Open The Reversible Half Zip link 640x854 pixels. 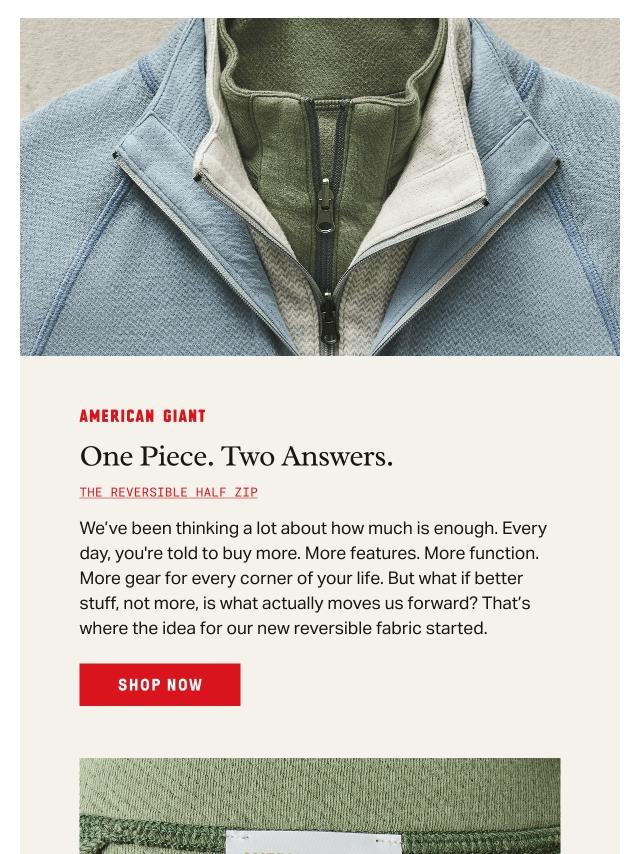(x=169, y=492)
